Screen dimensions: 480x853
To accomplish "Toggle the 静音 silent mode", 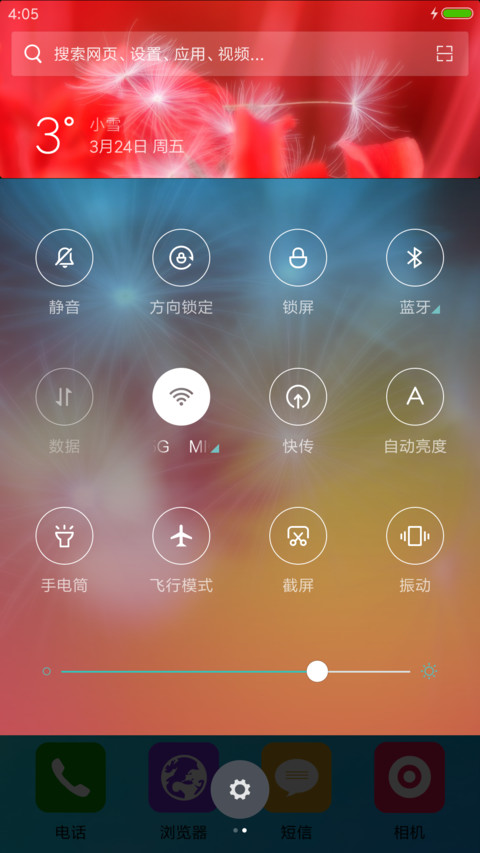I will (64, 257).
